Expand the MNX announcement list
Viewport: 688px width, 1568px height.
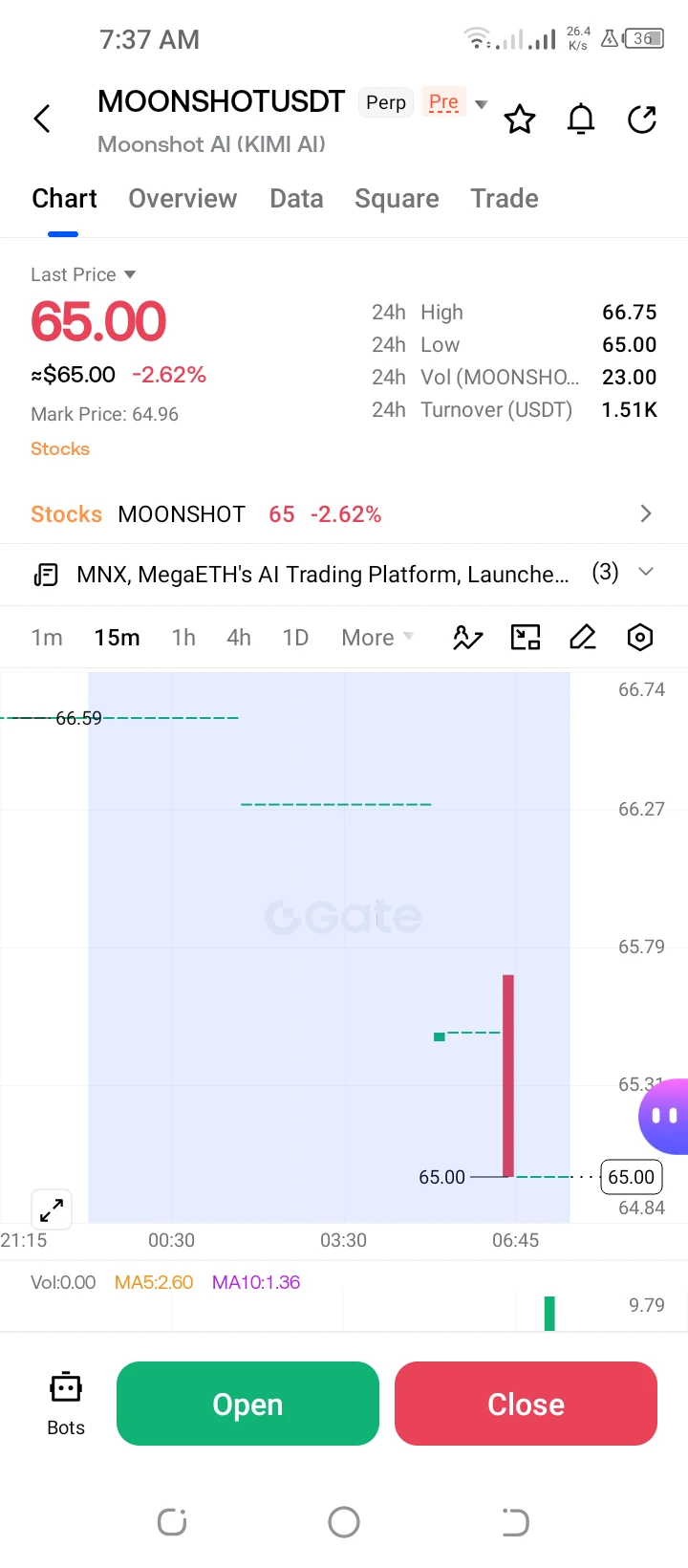point(646,572)
